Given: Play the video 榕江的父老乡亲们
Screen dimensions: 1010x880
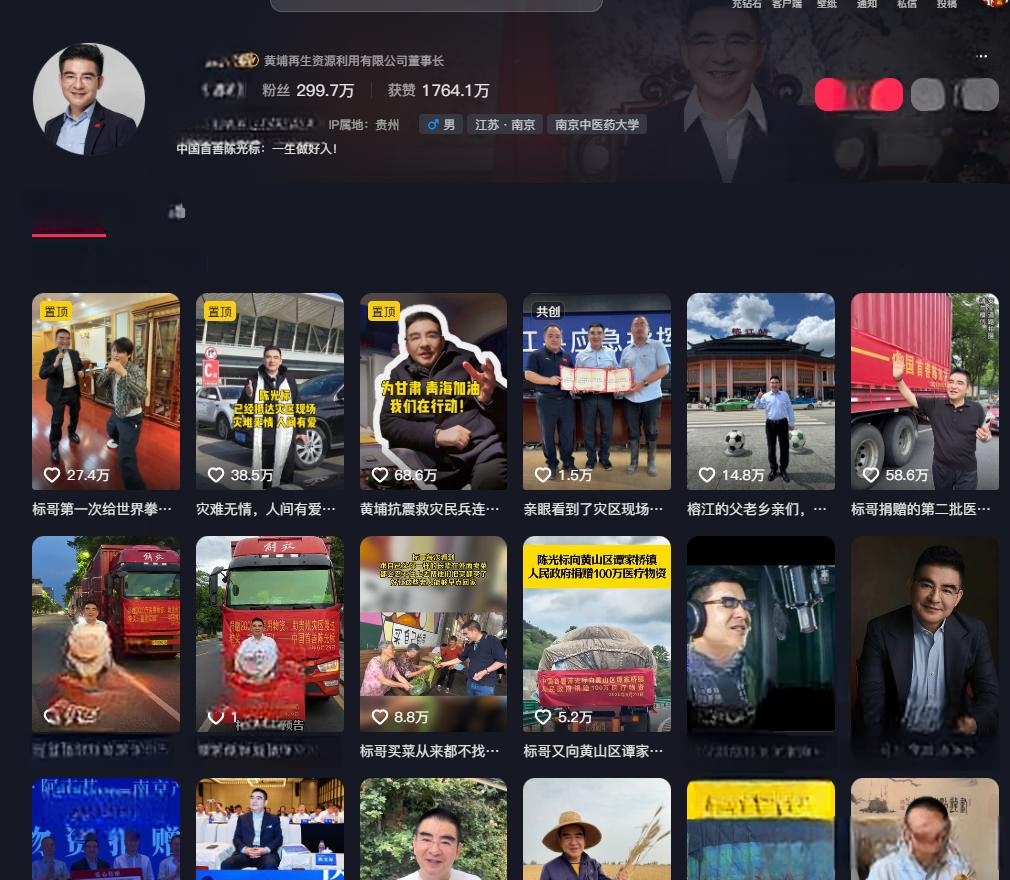Looking at the screenshot, I should coord(761,392).
